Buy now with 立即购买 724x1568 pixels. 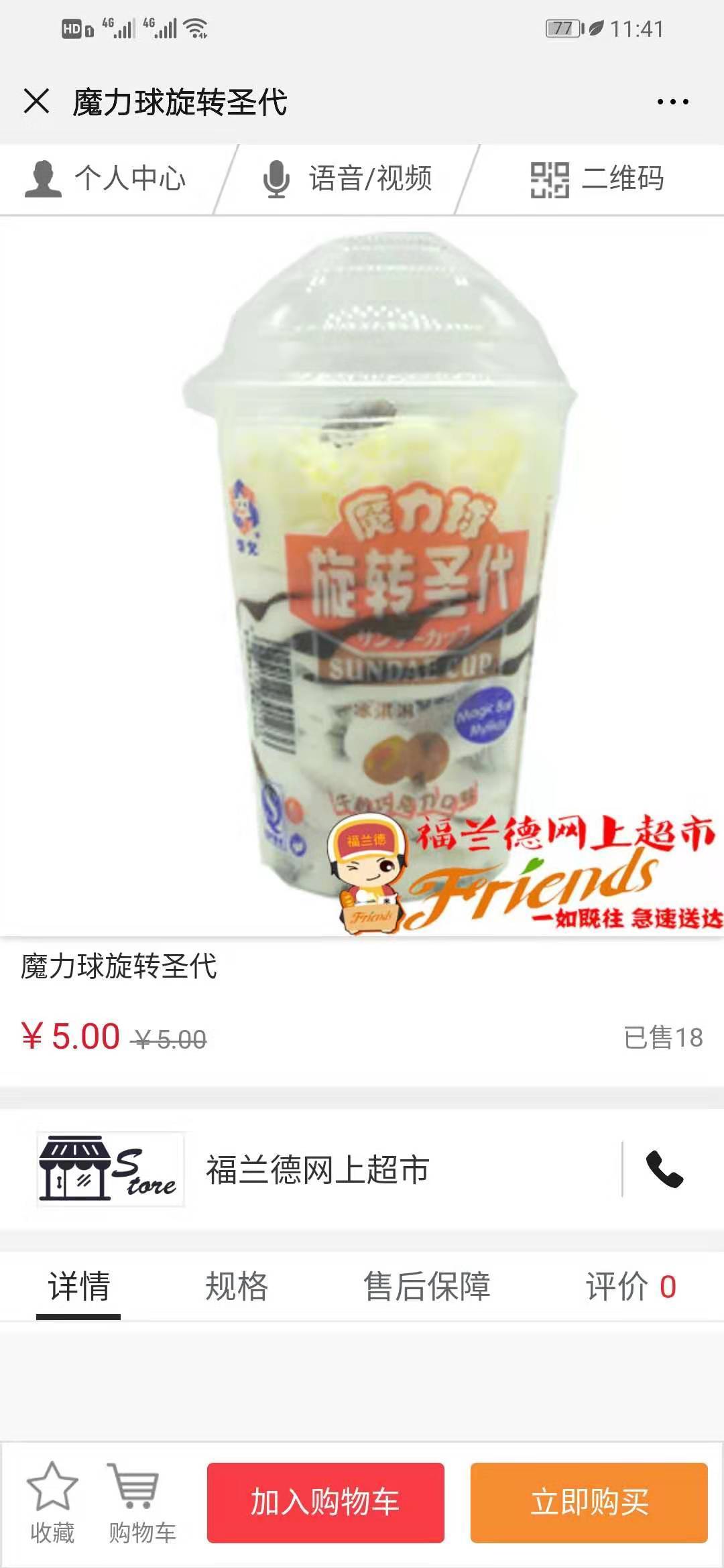(x=589, y=1502)
